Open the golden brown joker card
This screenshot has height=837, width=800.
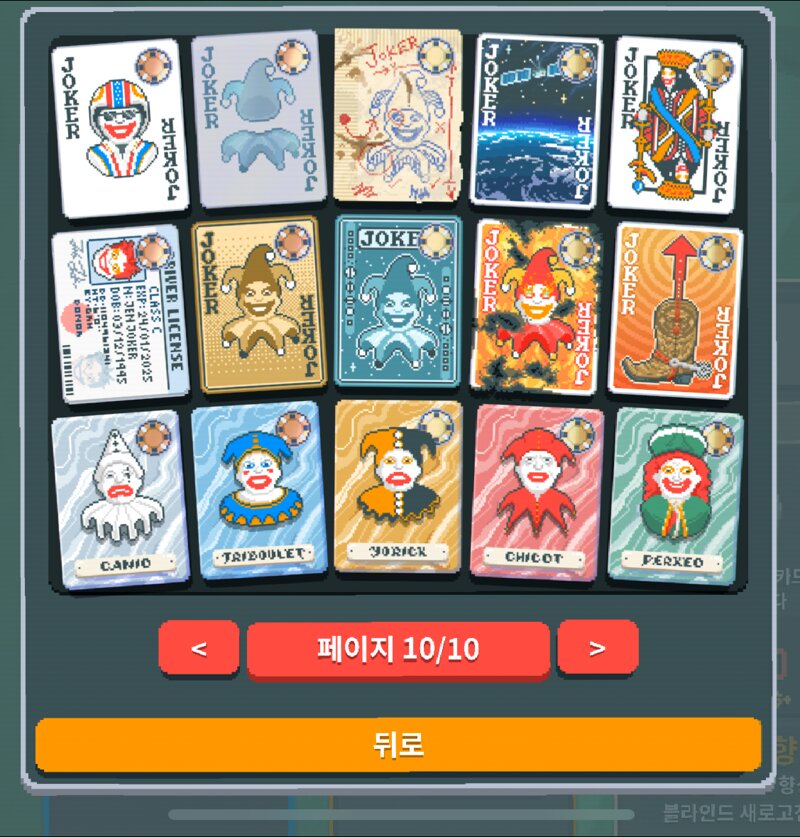pos(259,305)
